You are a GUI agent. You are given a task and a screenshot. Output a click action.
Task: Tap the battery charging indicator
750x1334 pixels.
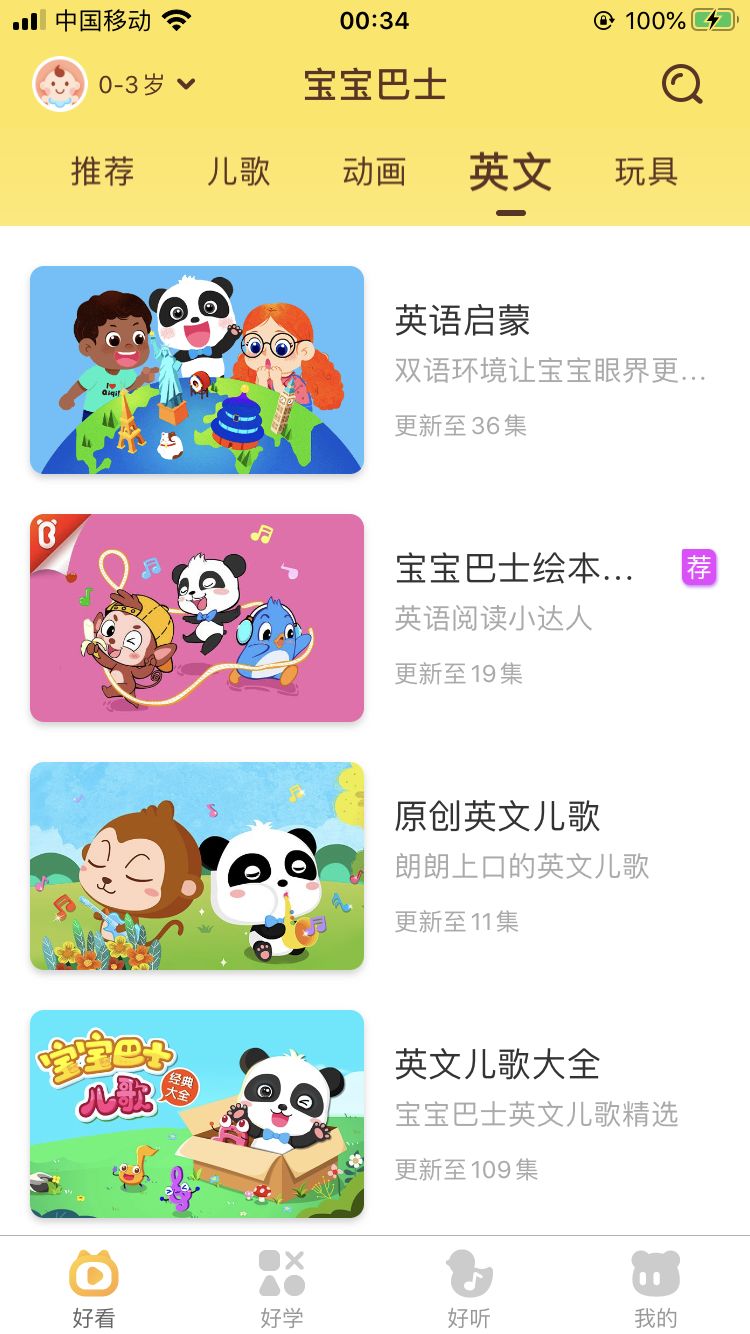712,20
